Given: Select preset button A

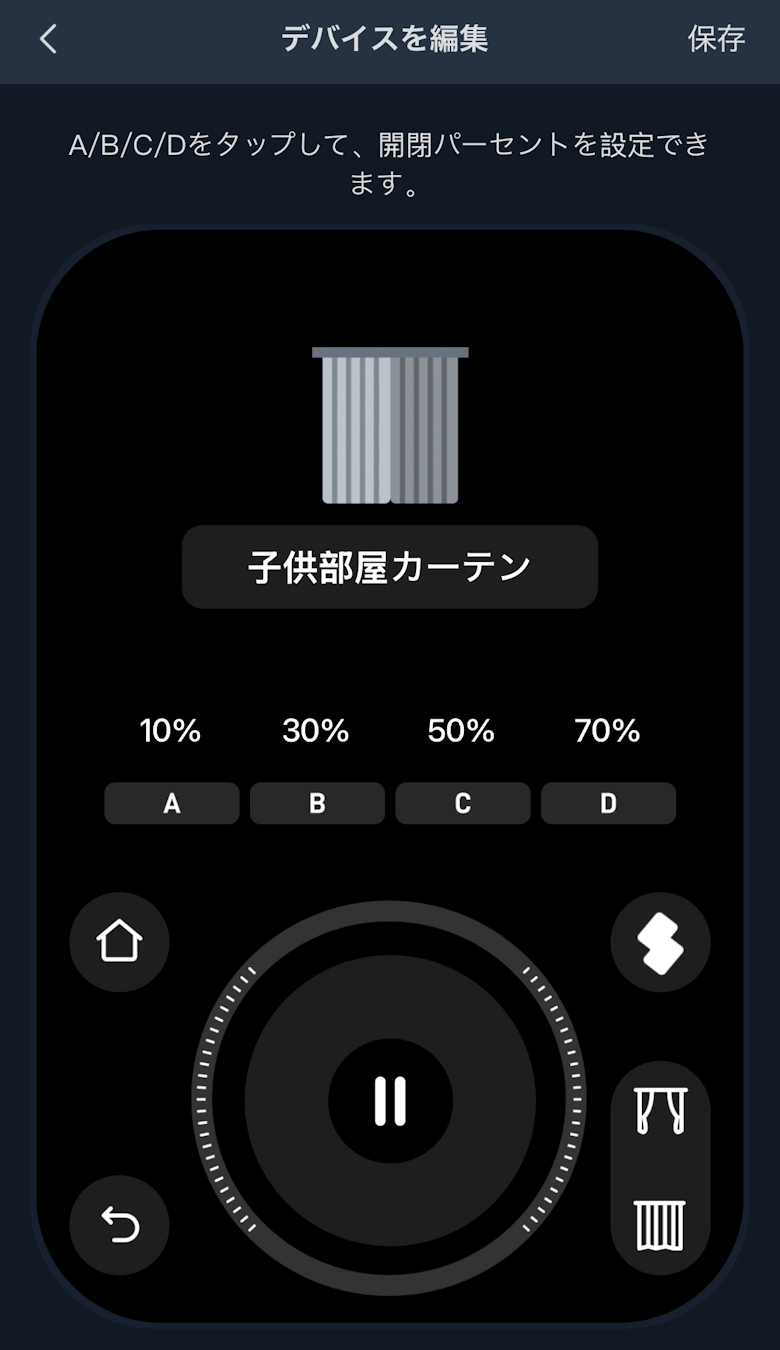Looking at the screenshot, I should 172,803.
